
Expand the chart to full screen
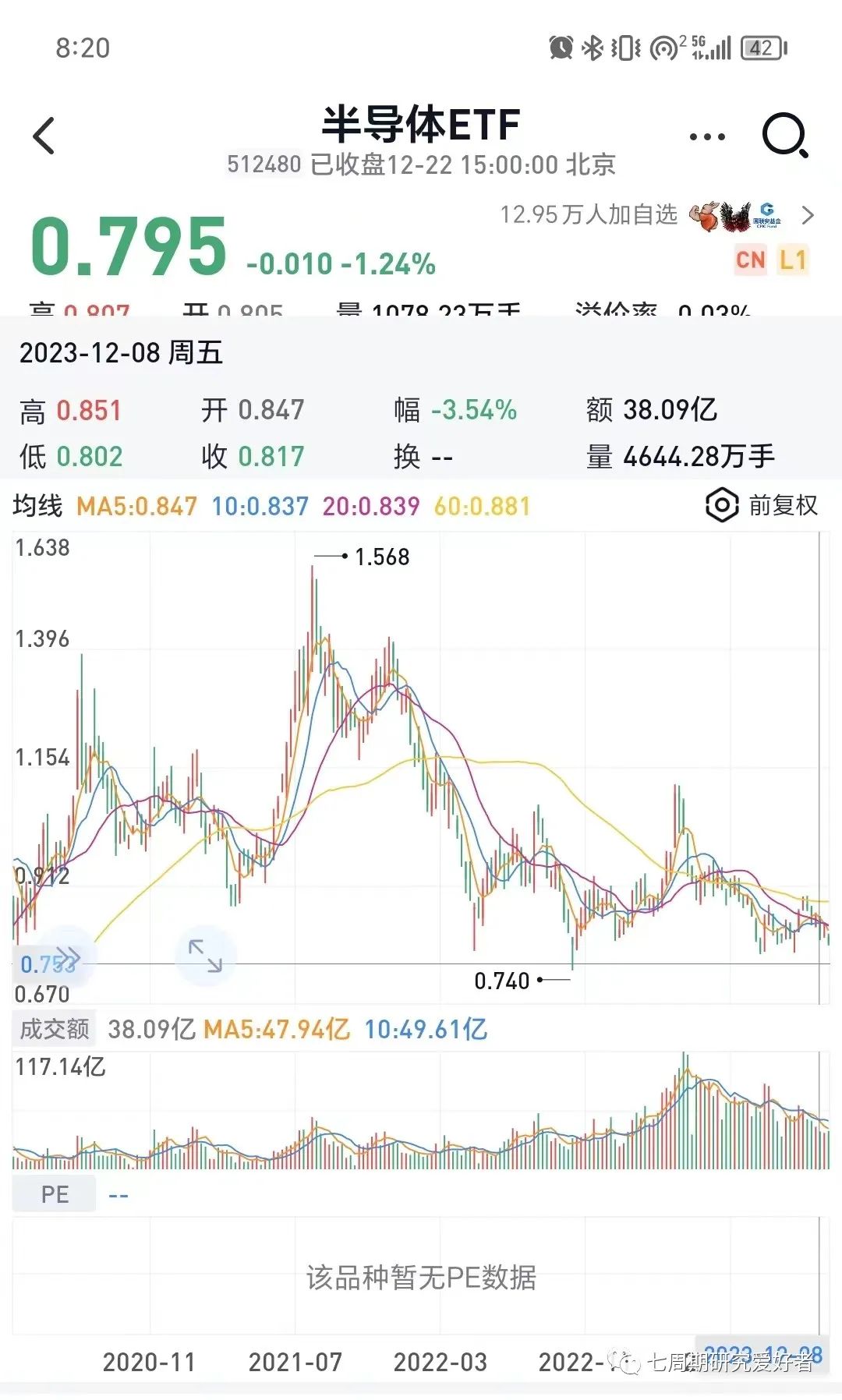(205, 956)
